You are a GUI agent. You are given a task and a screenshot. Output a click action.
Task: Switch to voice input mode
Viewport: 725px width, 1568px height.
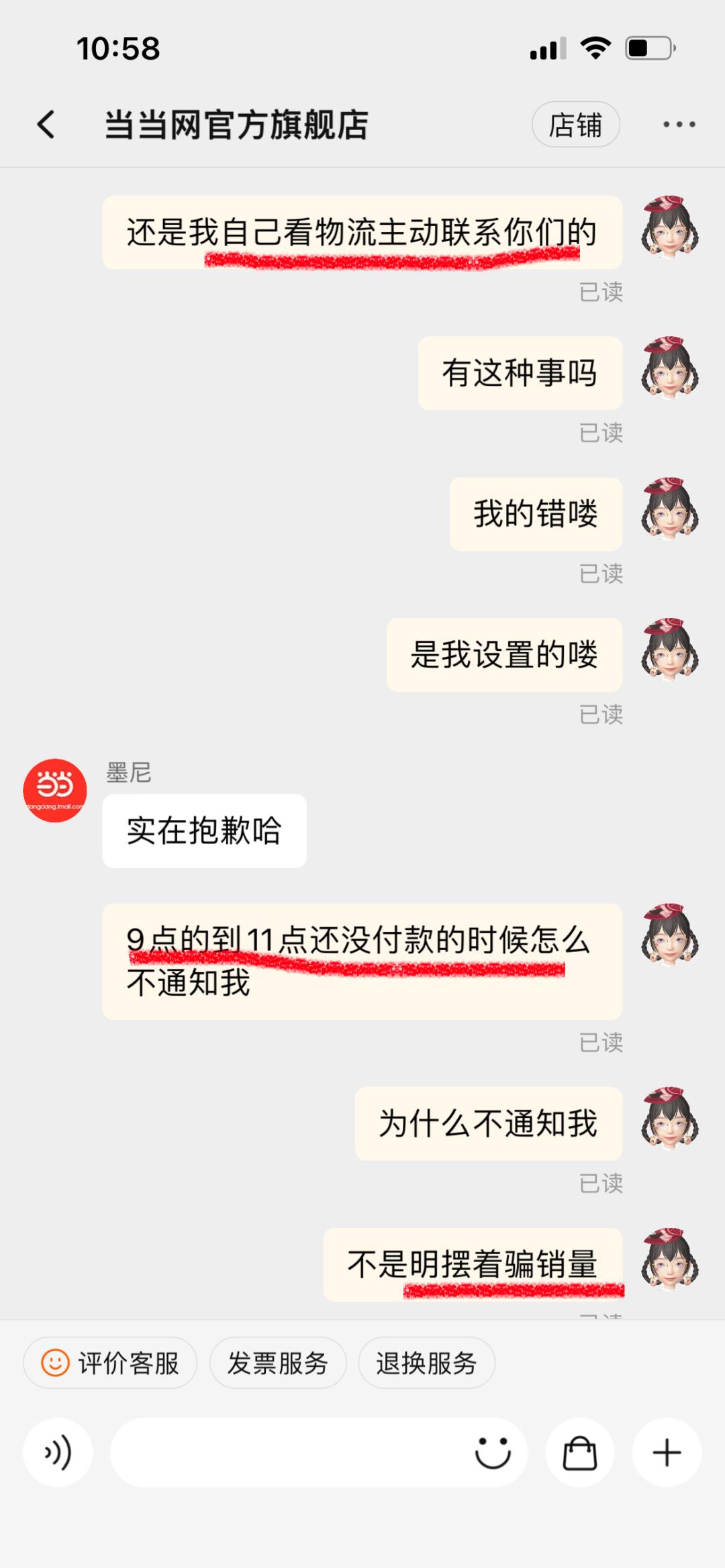pyautogui.click(x=58, y=1453)
